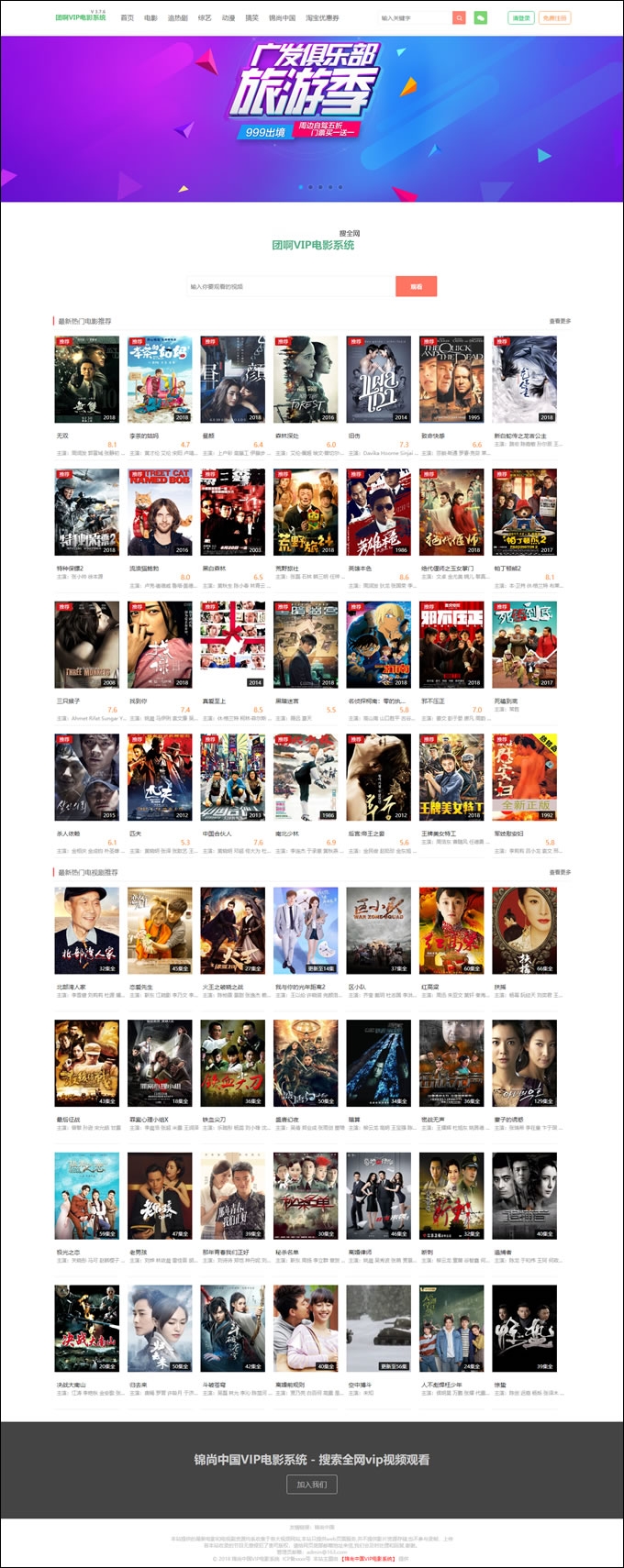Open the movie 森林深处
624x1568 pixels.
306,380
